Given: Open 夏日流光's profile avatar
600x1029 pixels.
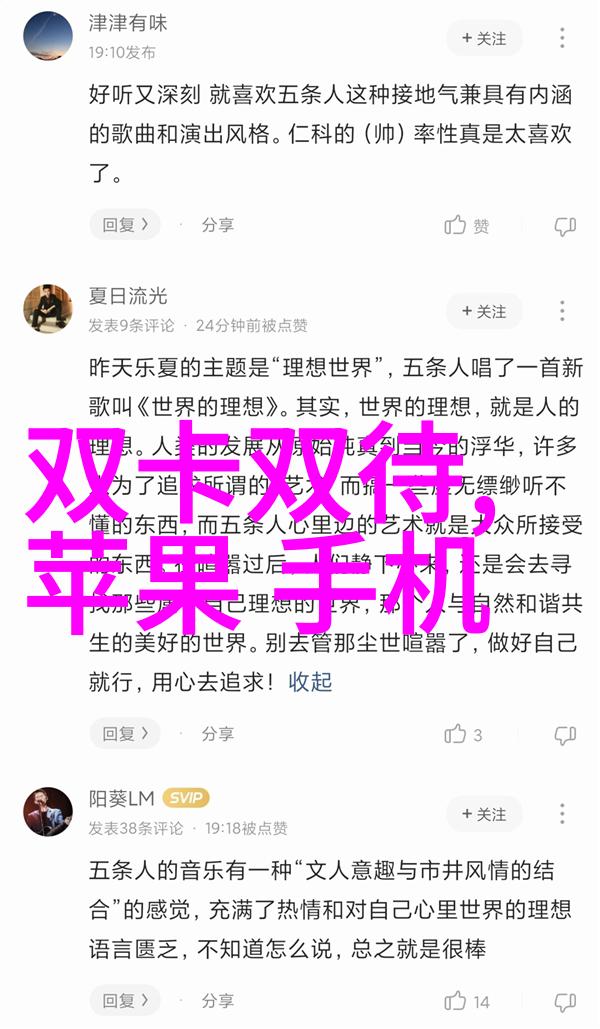Looking at the screenshot, I should 48,309.
